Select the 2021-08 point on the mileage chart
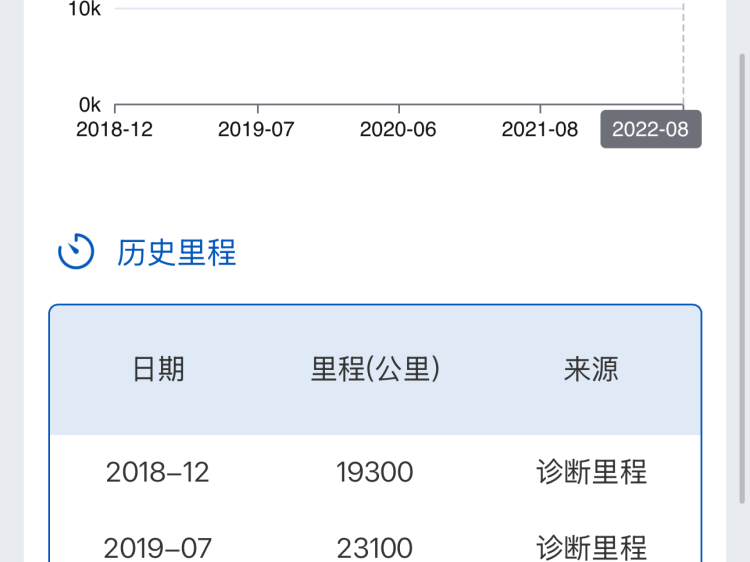 click(540, 129)
